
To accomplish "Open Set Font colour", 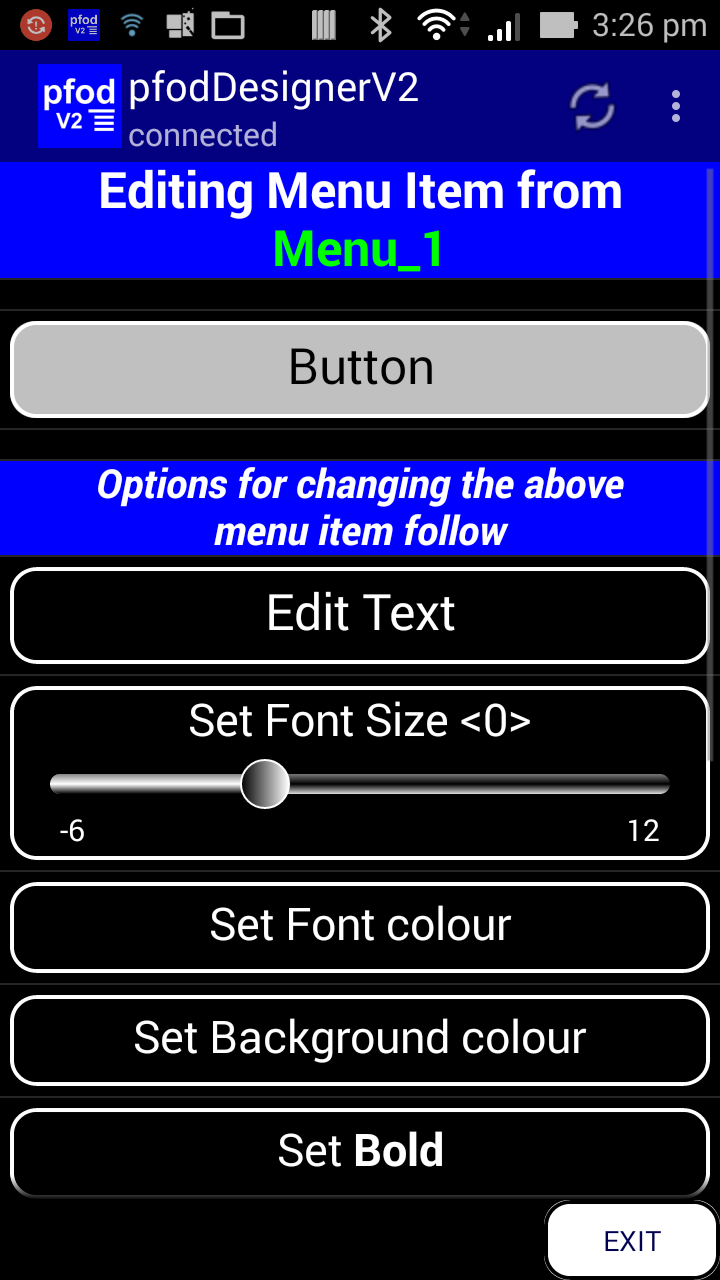I will 360,927.
